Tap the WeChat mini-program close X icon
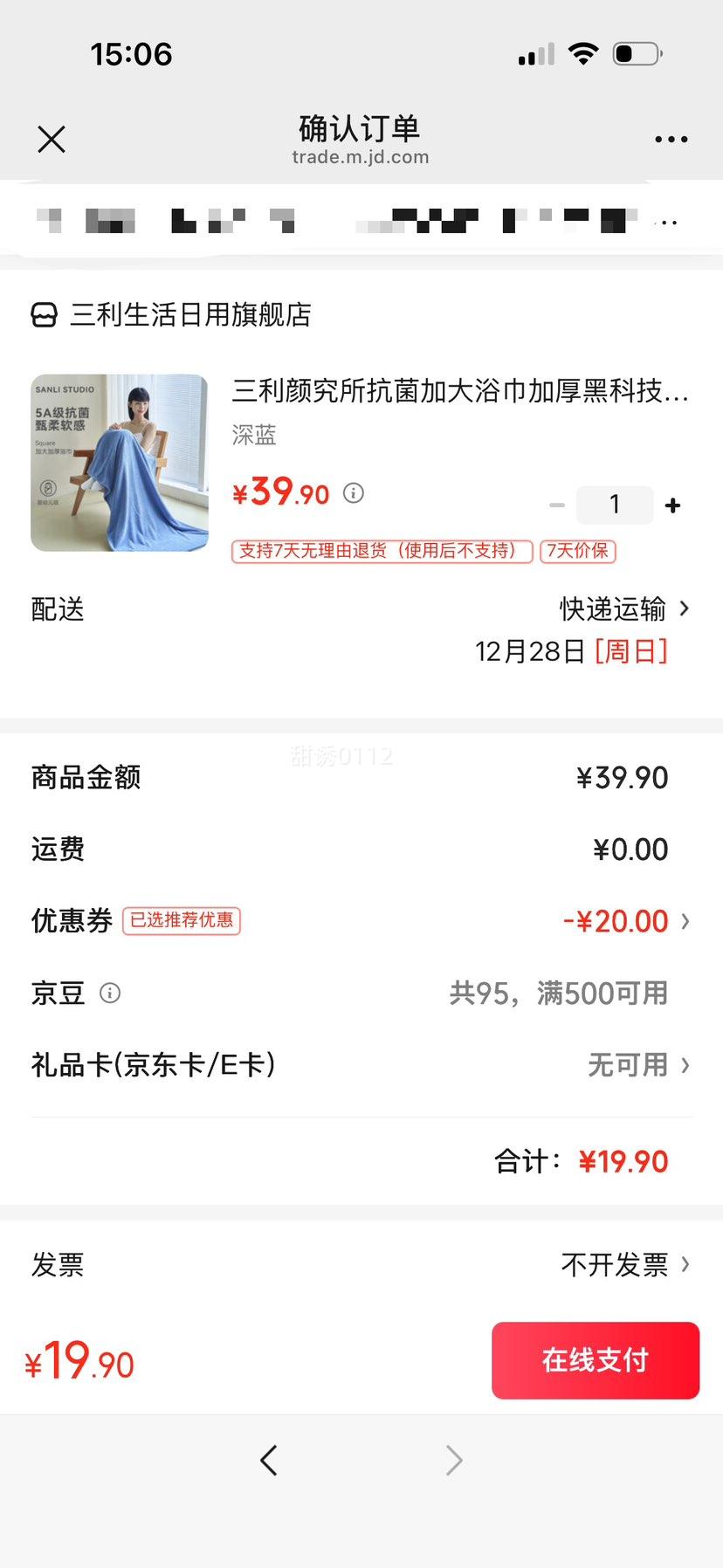This screenshot has height=1568, width=723. [51, 139]
